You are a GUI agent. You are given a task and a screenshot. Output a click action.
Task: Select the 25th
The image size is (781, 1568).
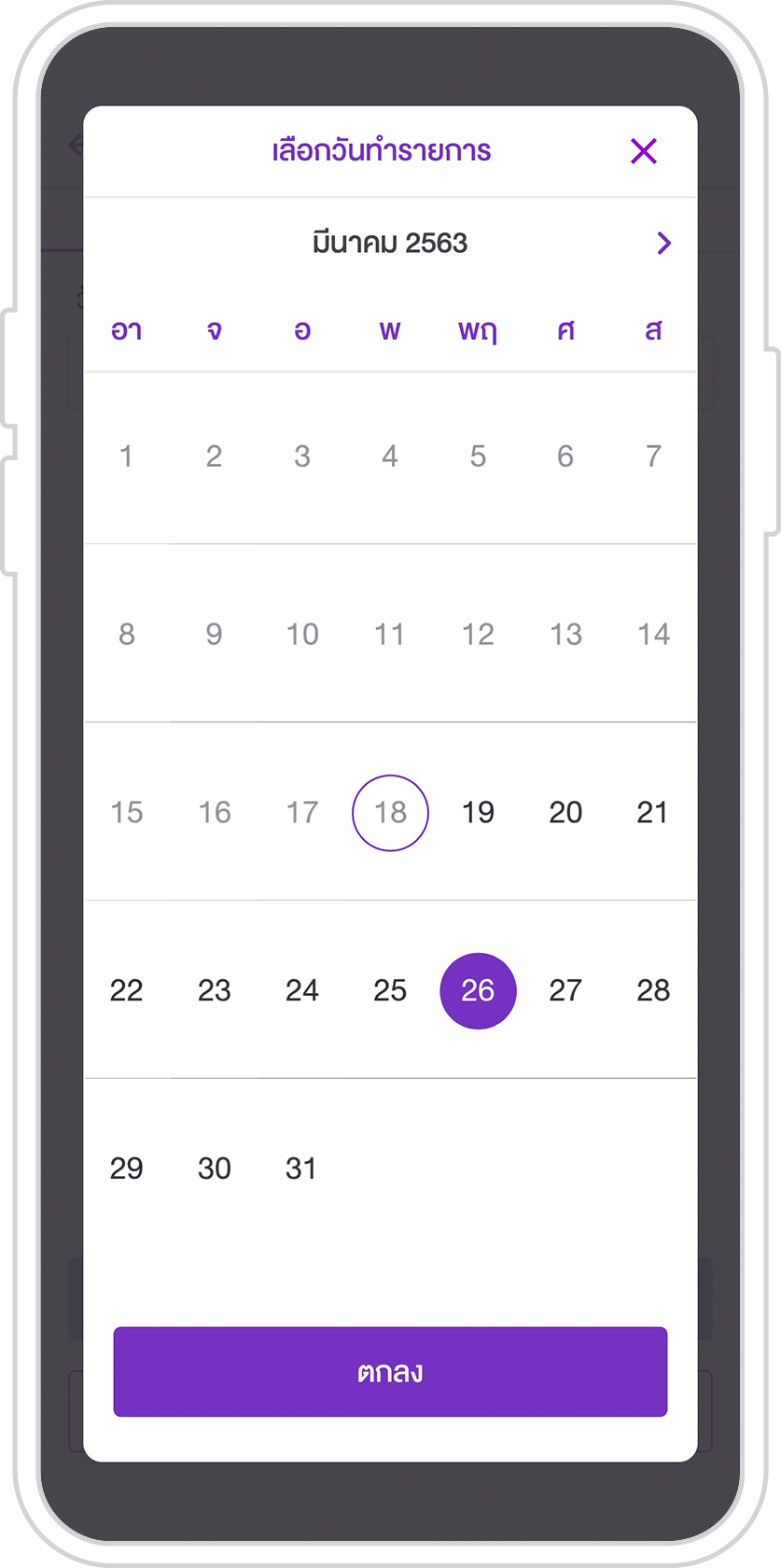[x=390, y=990]
